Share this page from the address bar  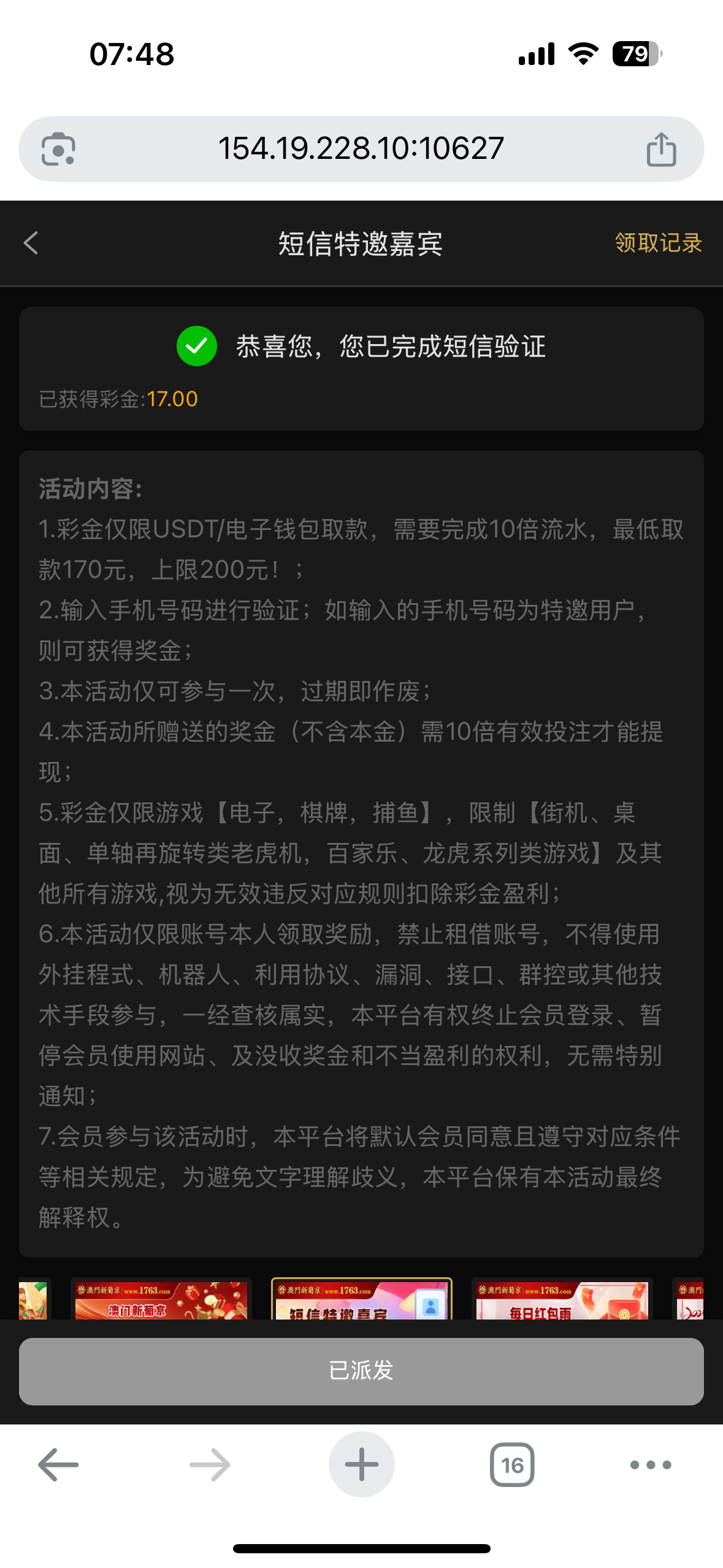point(661,149)
